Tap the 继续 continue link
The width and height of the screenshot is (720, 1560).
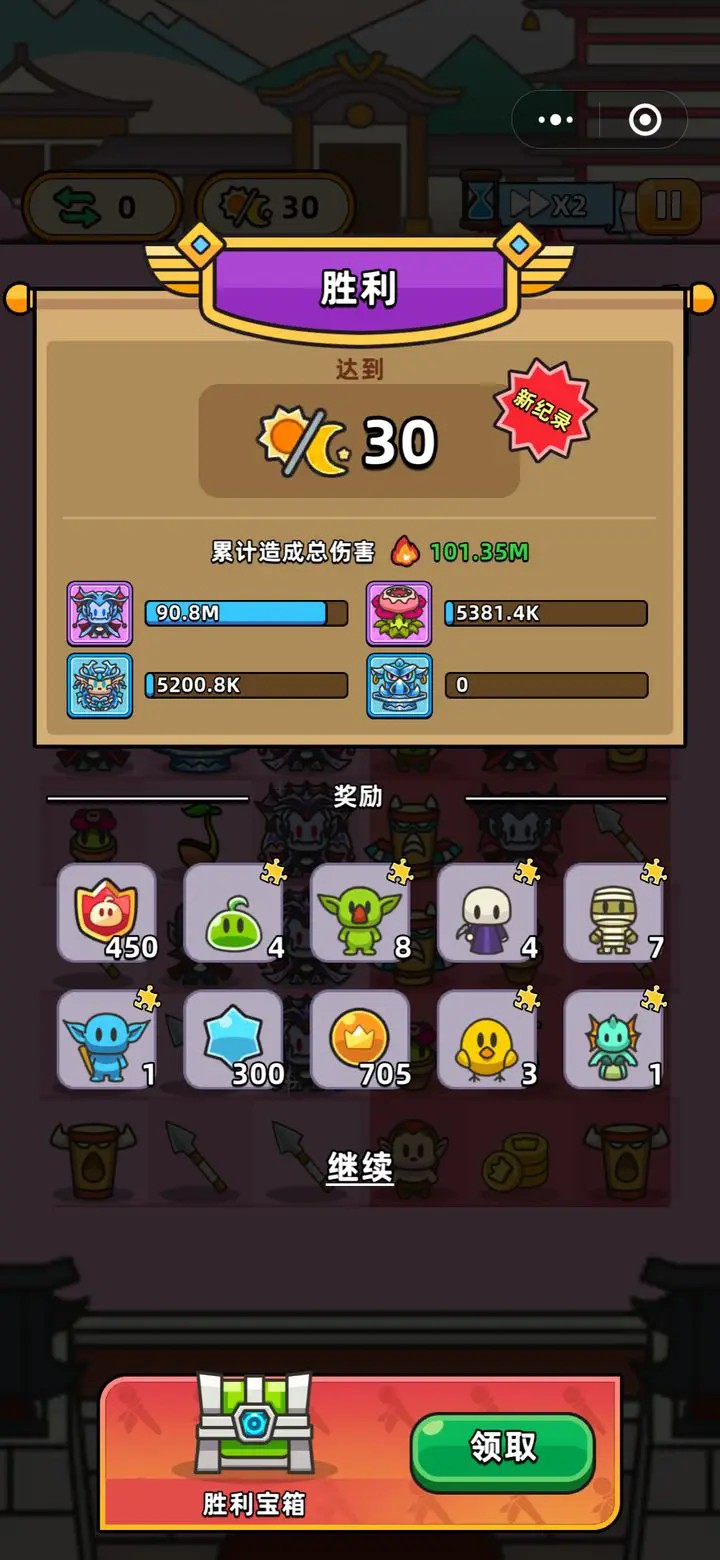pos(360,1167)
